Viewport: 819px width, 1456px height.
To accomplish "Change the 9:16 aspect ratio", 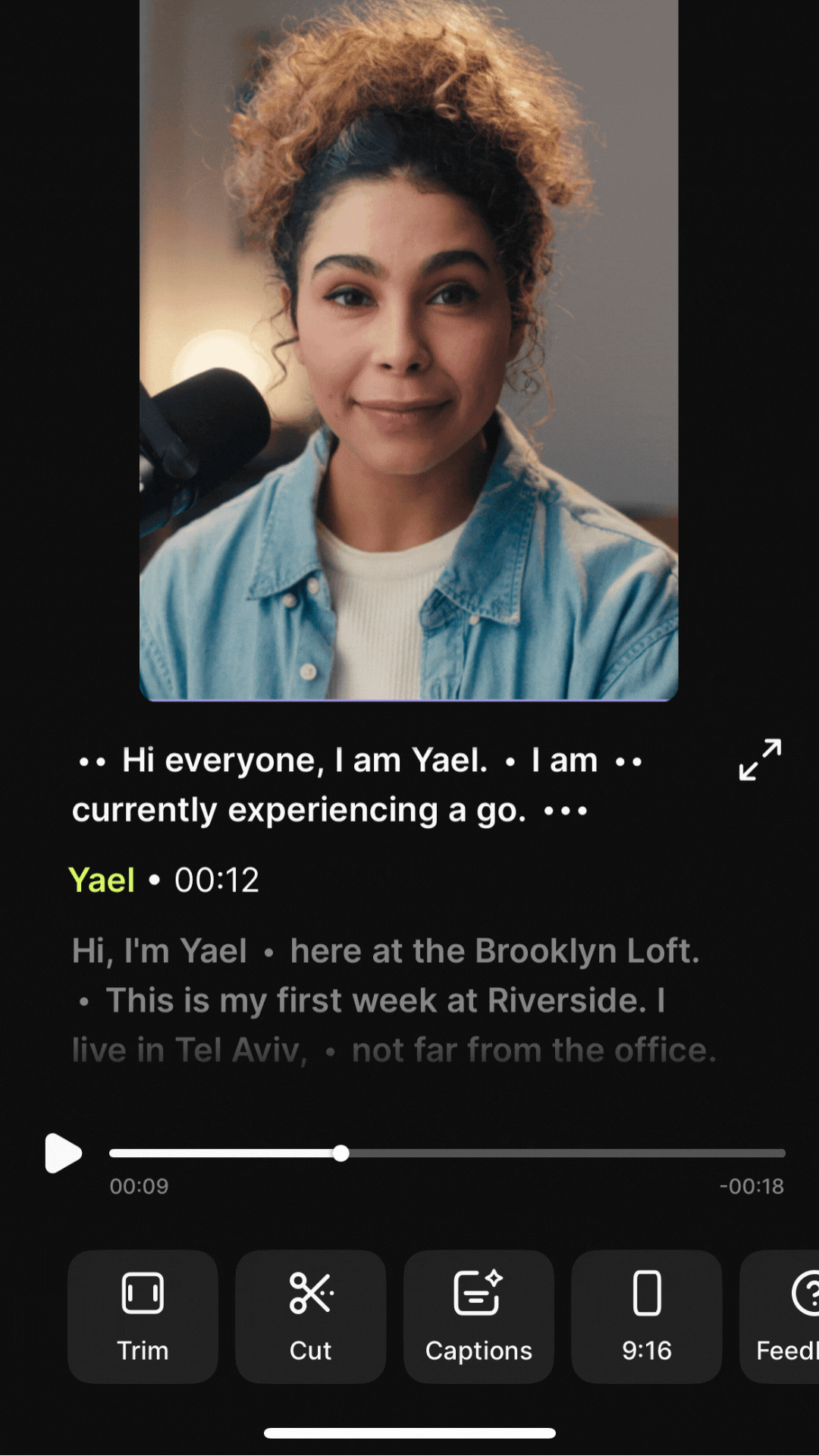I will 646,1316.
